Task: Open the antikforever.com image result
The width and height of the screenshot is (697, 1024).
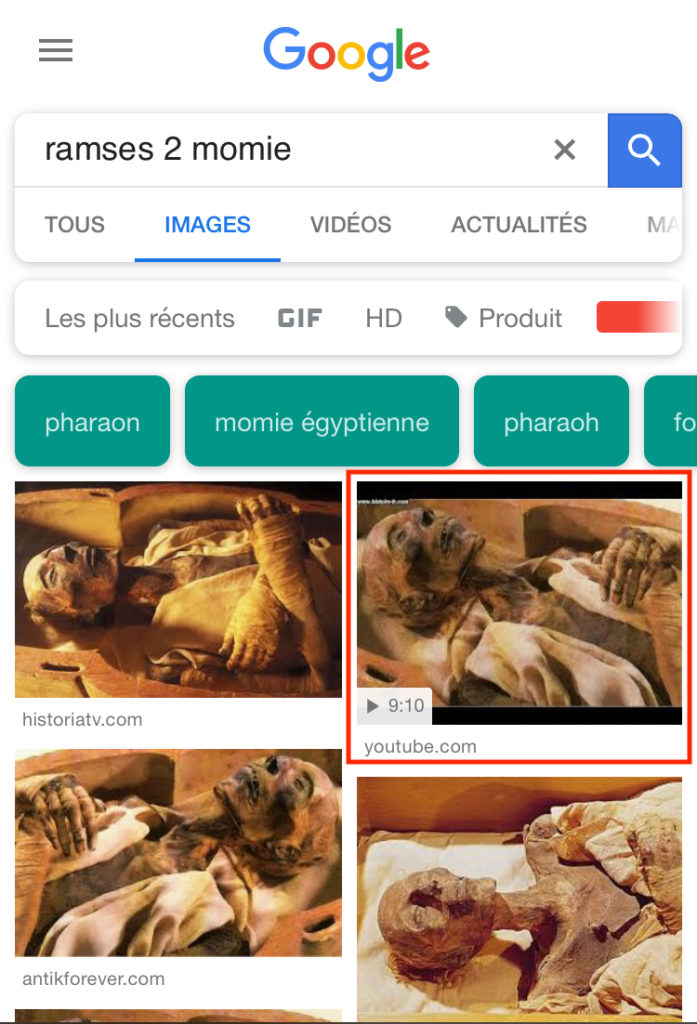Action: pyautogui.click(x=178, y=853)
